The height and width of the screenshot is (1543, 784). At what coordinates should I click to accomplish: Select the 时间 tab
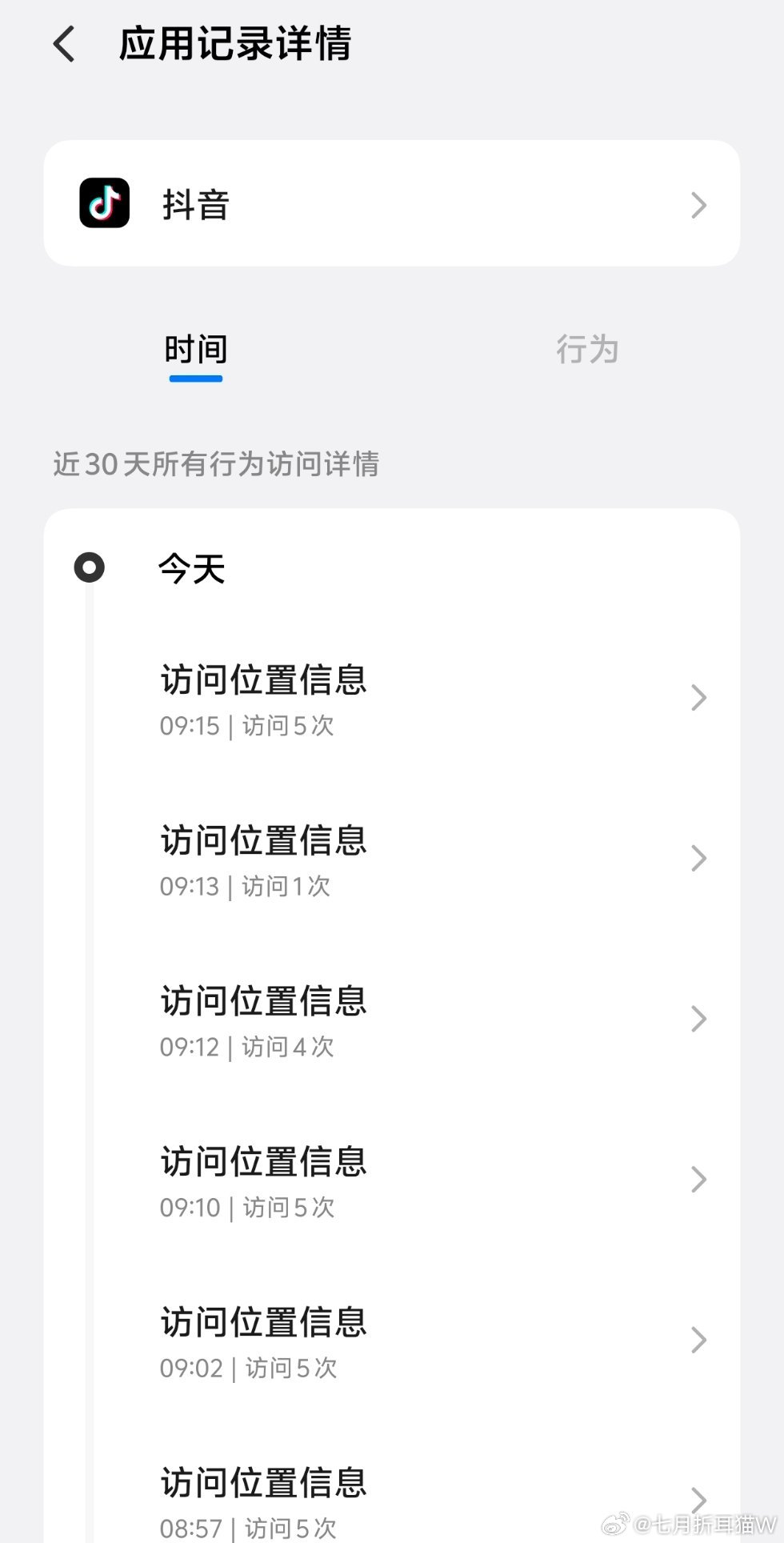[195, 350]
